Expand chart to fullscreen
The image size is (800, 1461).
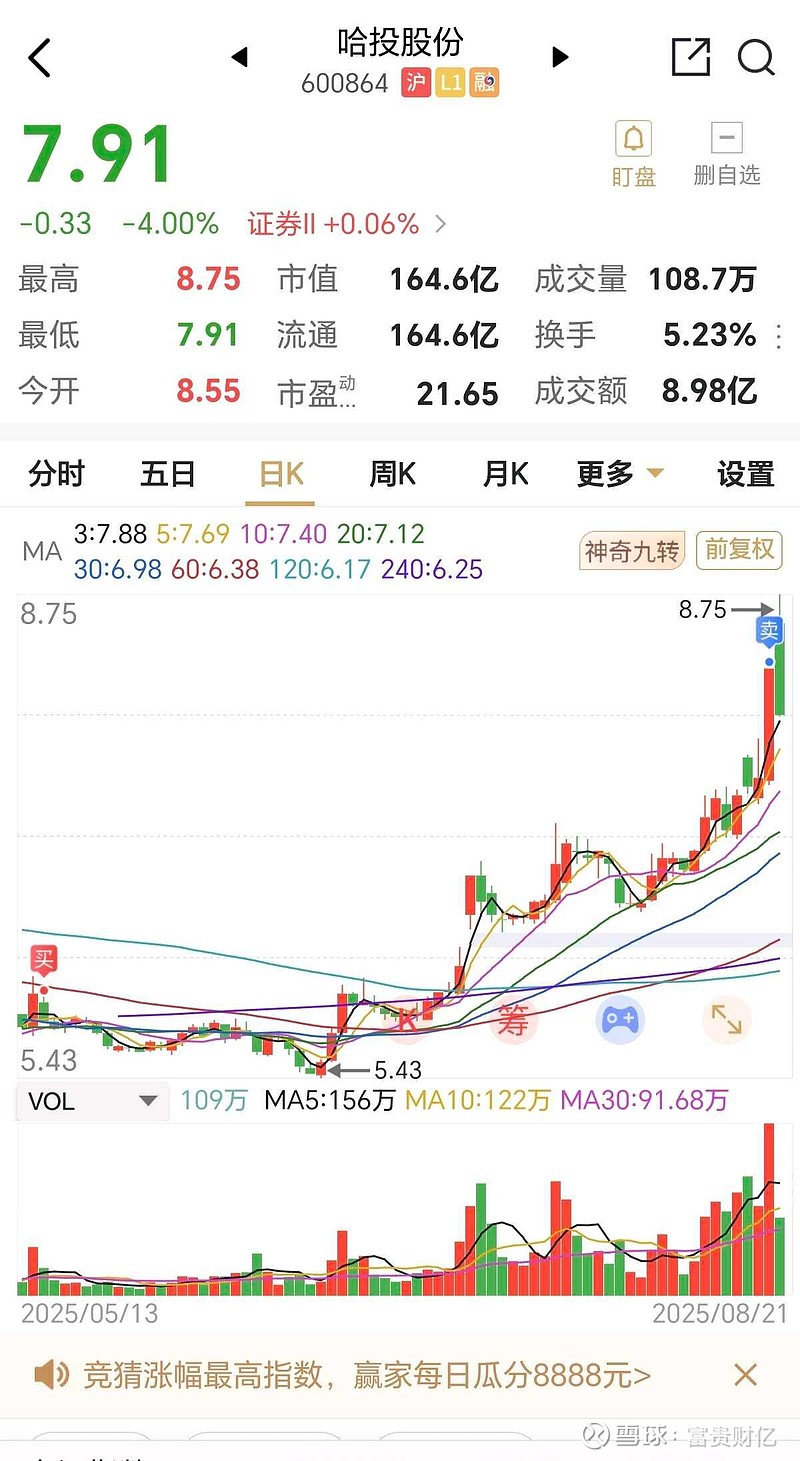pyautogui.click(x=726, y=1019)
